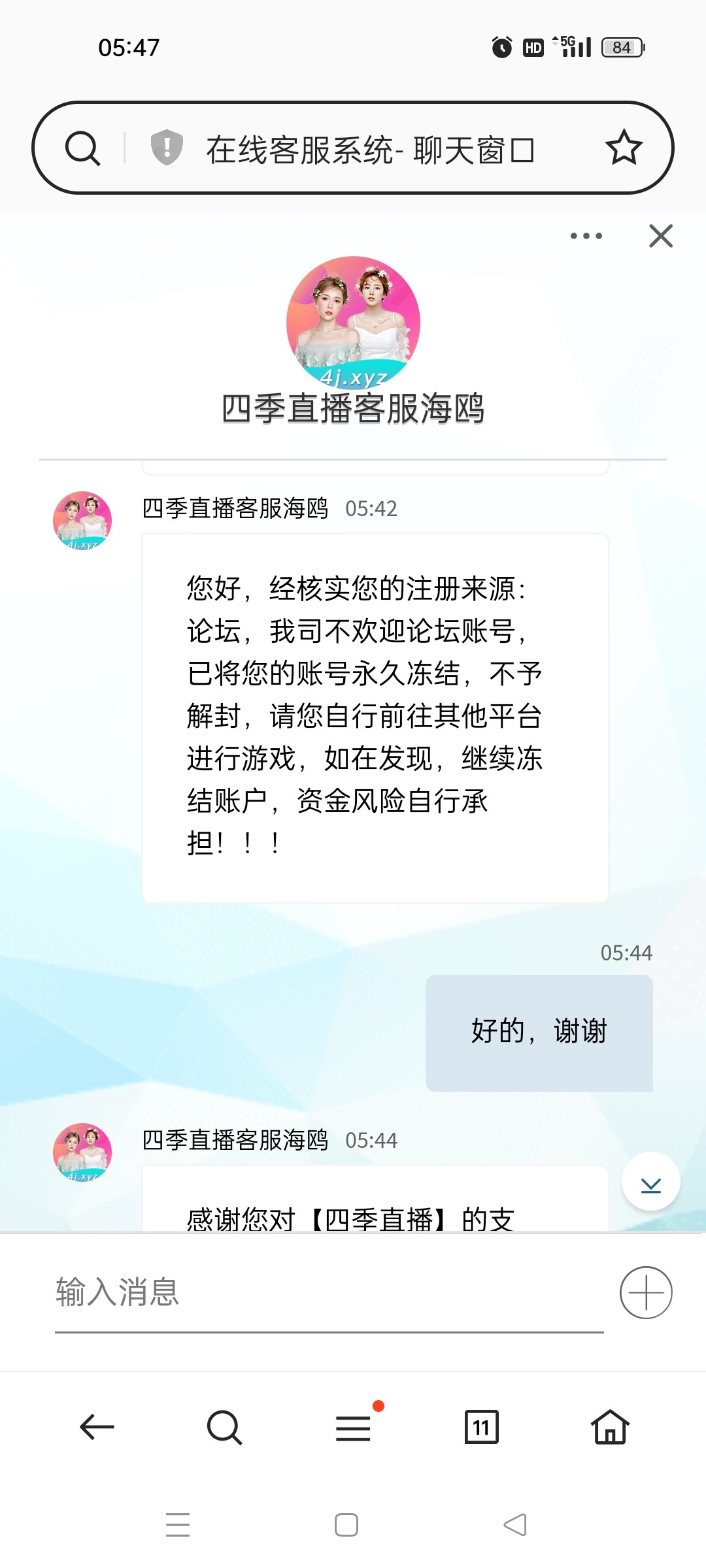Open the address bar with the page title
706x1568 pixels.
point(370,150)
